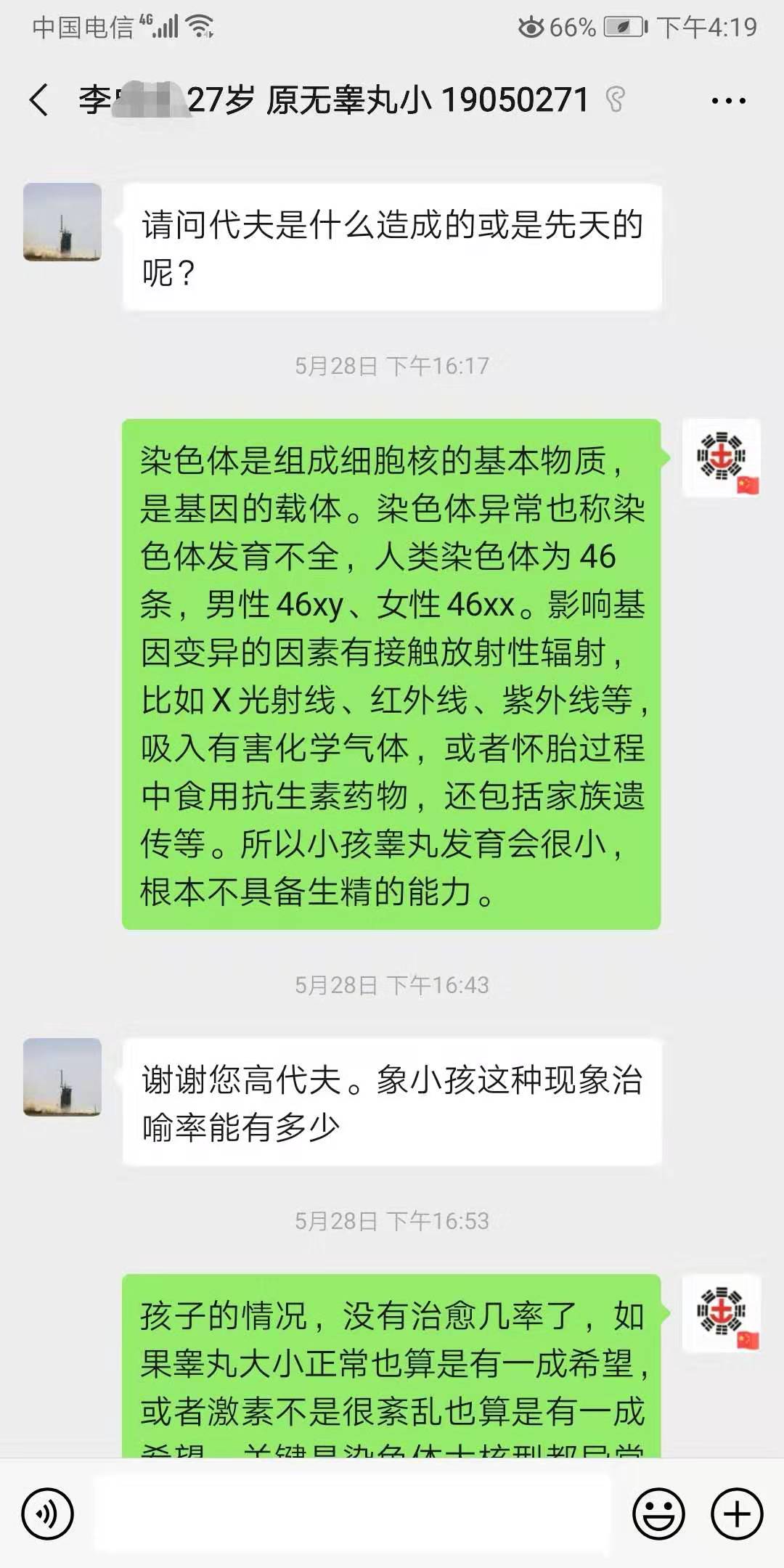The width and height of the screenshot is (784, 1568).
Task: Open the emoji sticker panel
Action: (x=658, y=1514)
